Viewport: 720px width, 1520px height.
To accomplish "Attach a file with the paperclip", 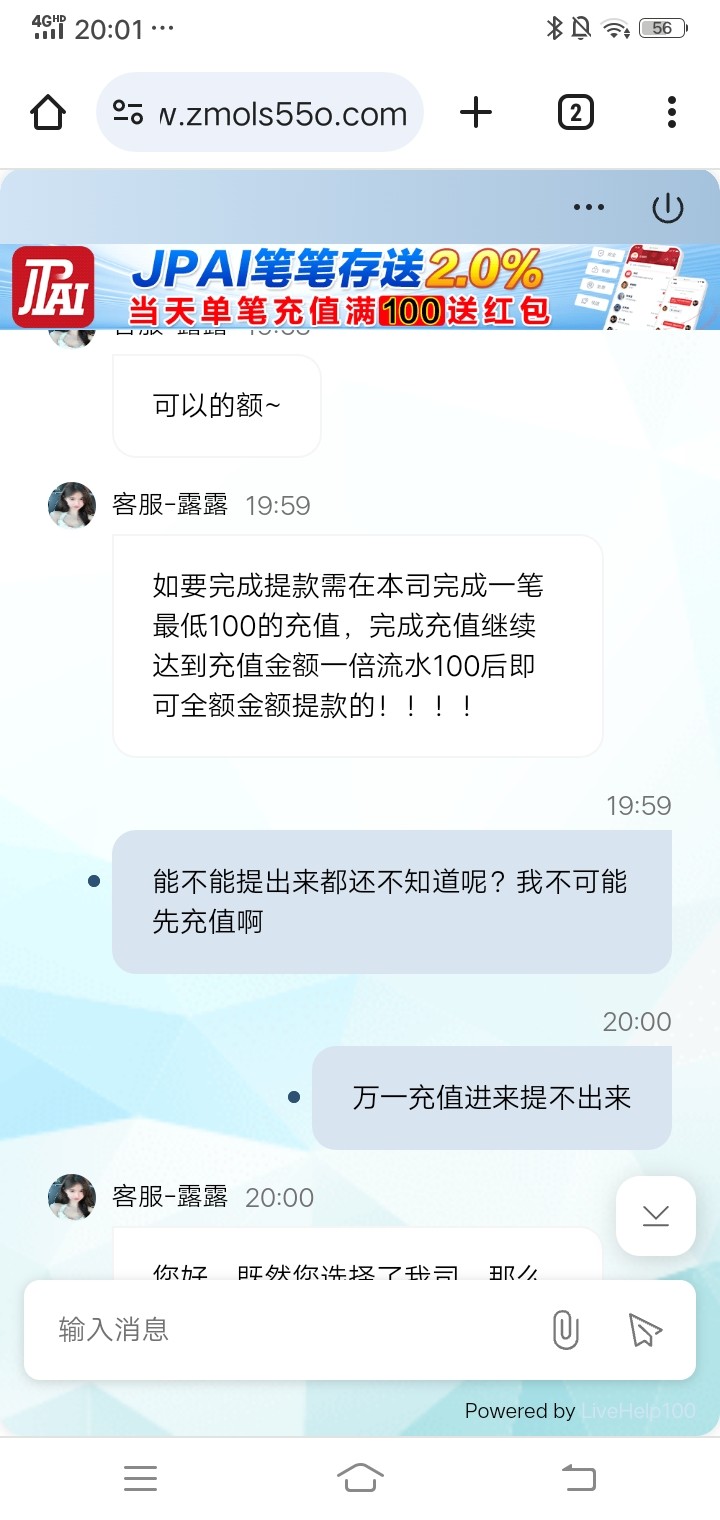I will pos(565,1330).
